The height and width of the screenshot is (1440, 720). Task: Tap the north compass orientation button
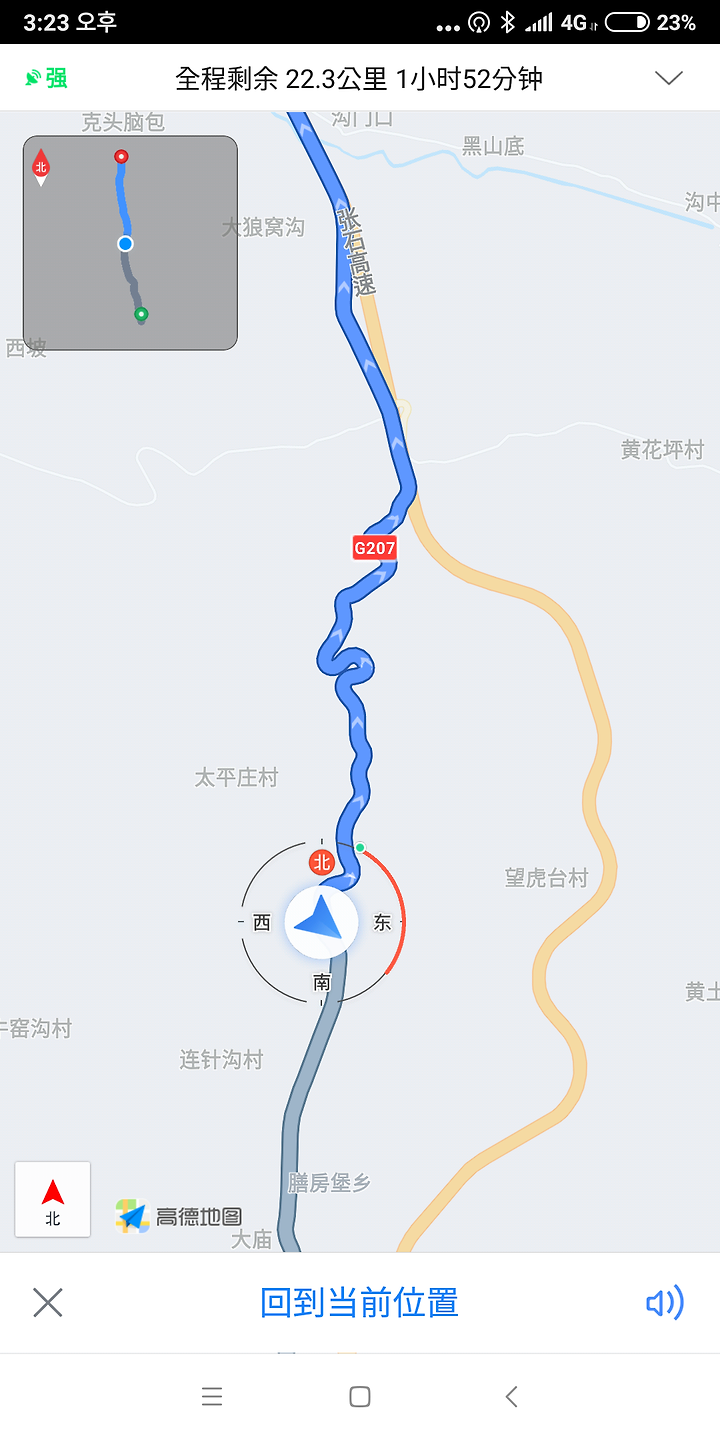(x=53, y=1199)
